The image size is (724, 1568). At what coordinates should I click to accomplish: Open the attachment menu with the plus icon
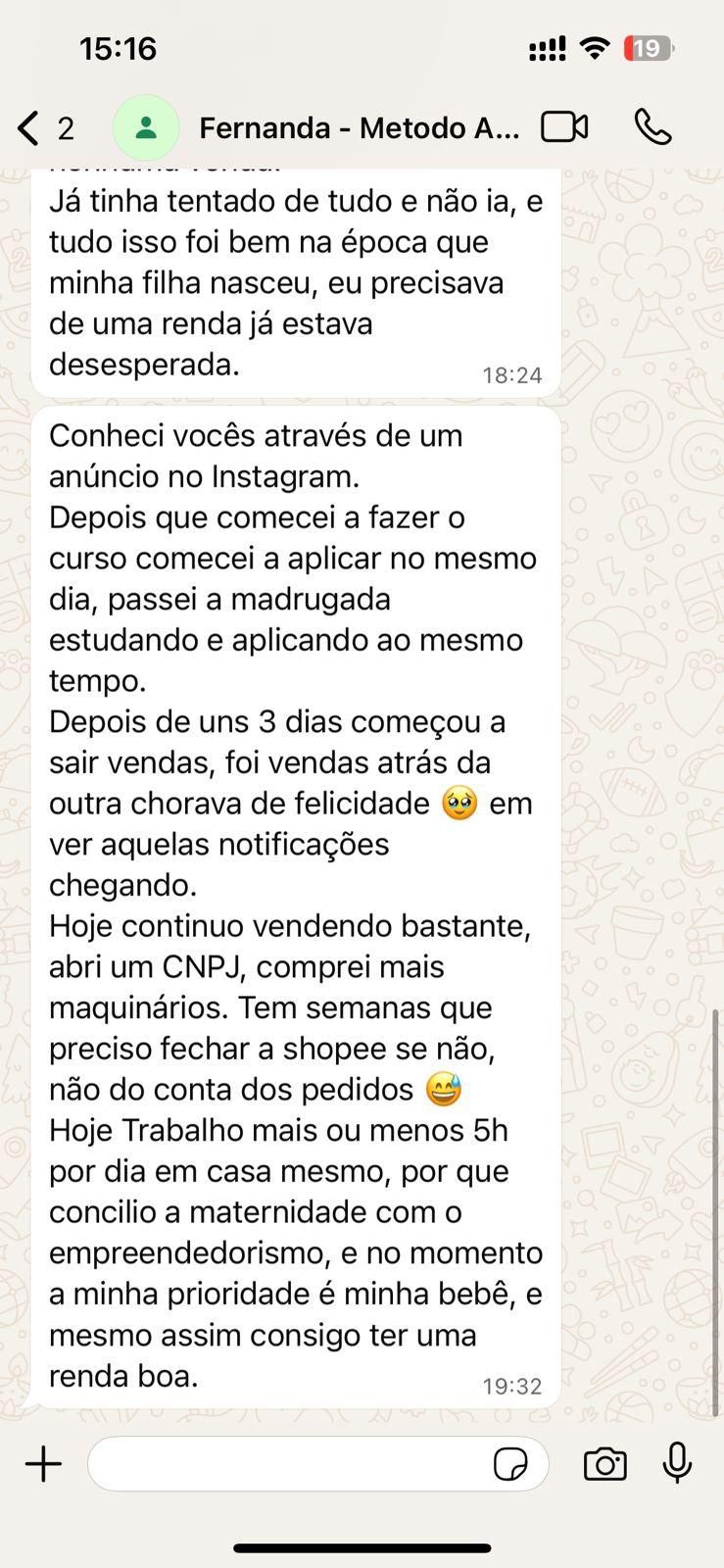[42, 1463]
